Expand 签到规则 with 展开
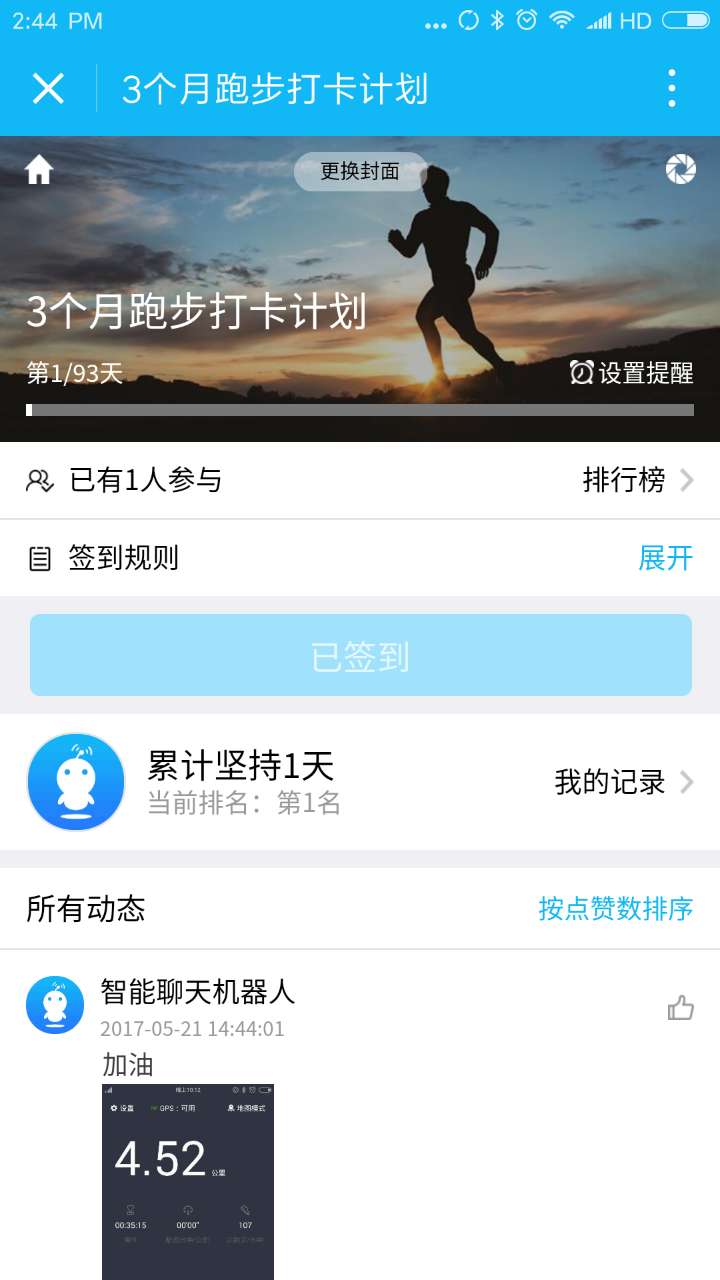720x1280 pixels. pyautogui.click(x=665, y=557)
